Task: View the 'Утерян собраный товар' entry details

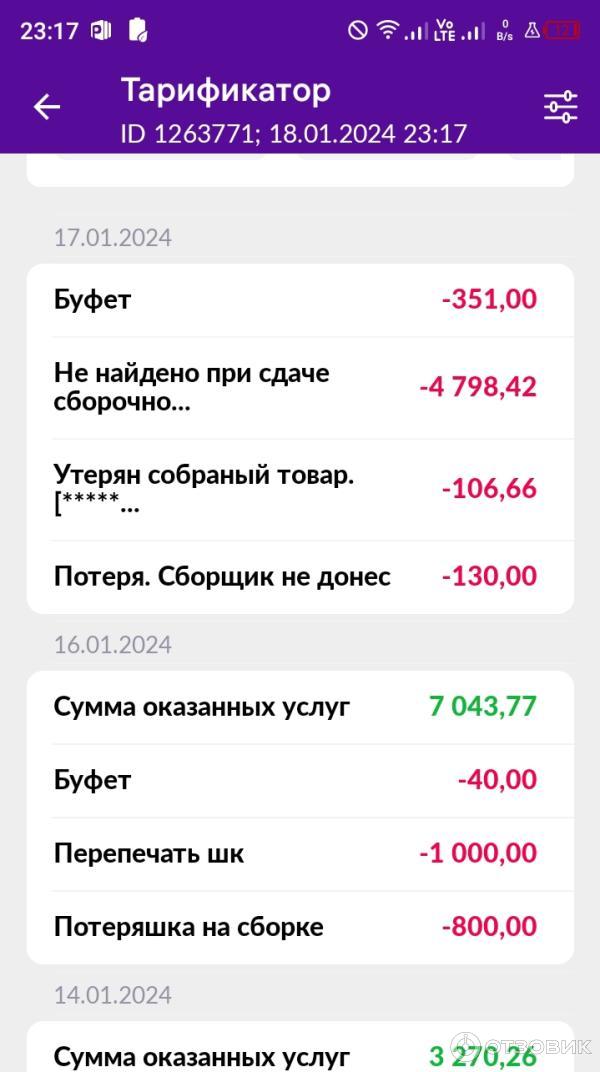Action: [300, 489]
